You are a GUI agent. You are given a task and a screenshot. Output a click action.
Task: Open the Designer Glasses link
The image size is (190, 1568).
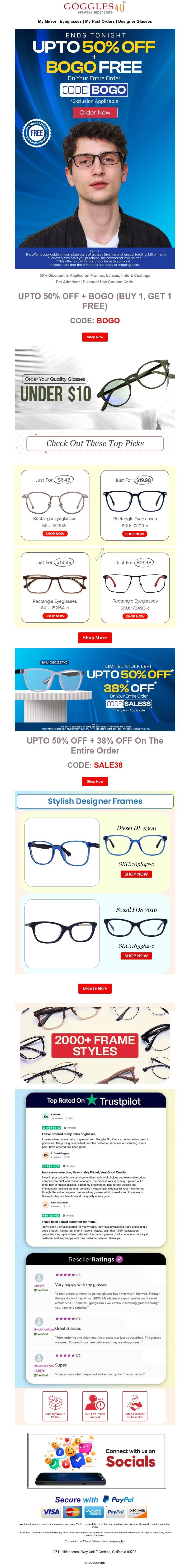tap(135, 21)
